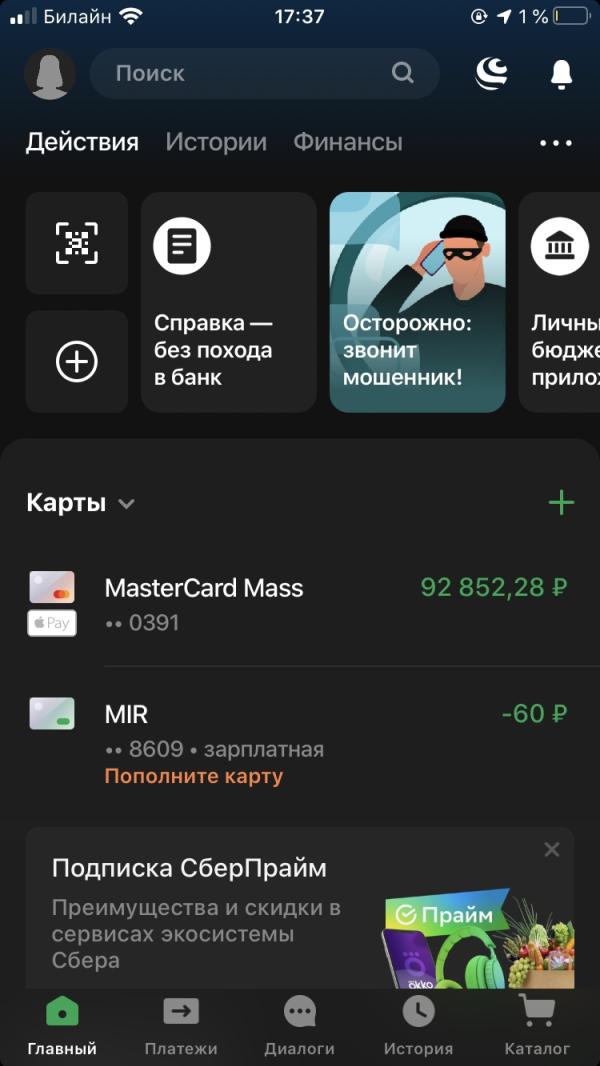This screenshot has width=600, height=1066.
Task: Tap the circled plus action tile
Action: pos(77,362)
